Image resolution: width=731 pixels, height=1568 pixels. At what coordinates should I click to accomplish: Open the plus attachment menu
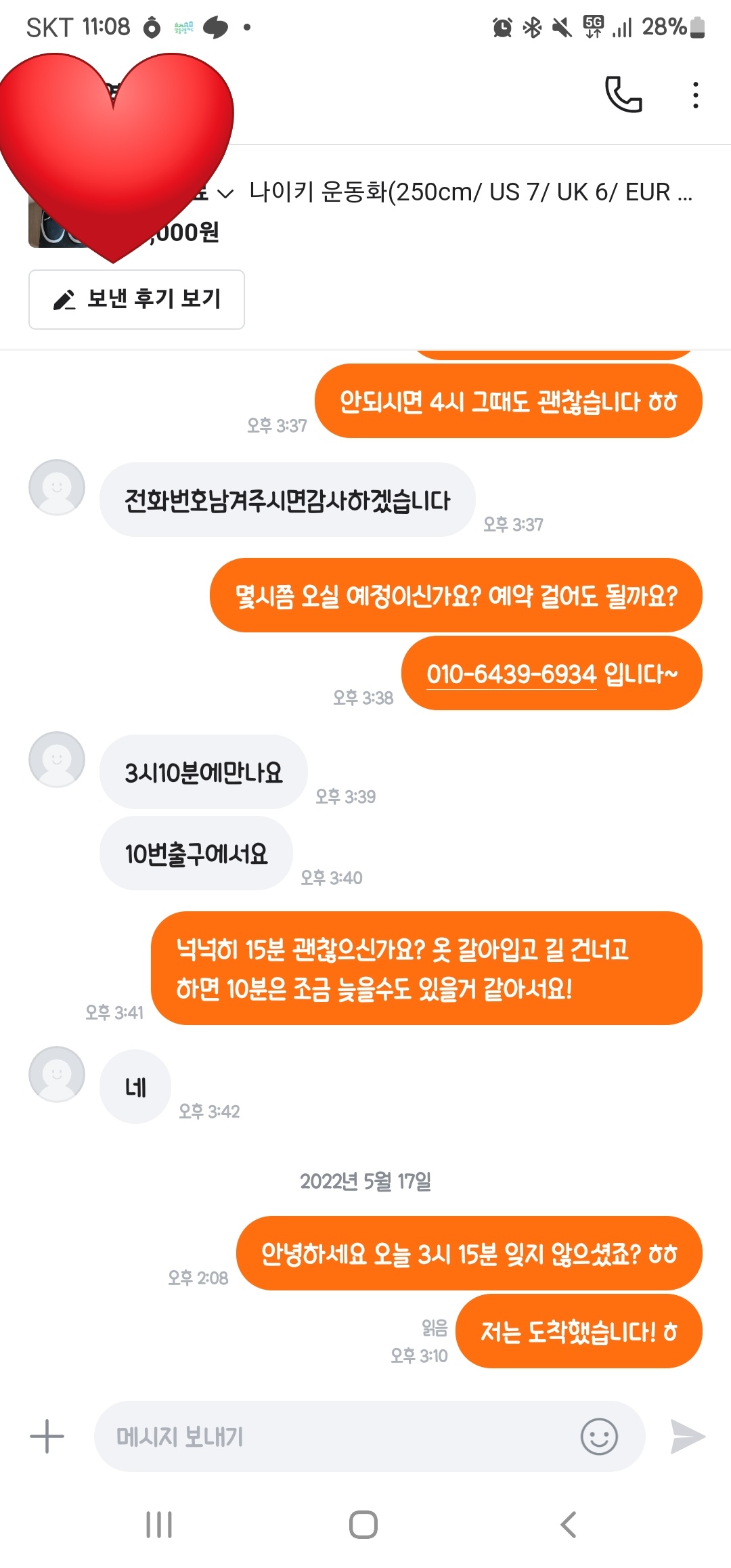(x=47, y=1436)
